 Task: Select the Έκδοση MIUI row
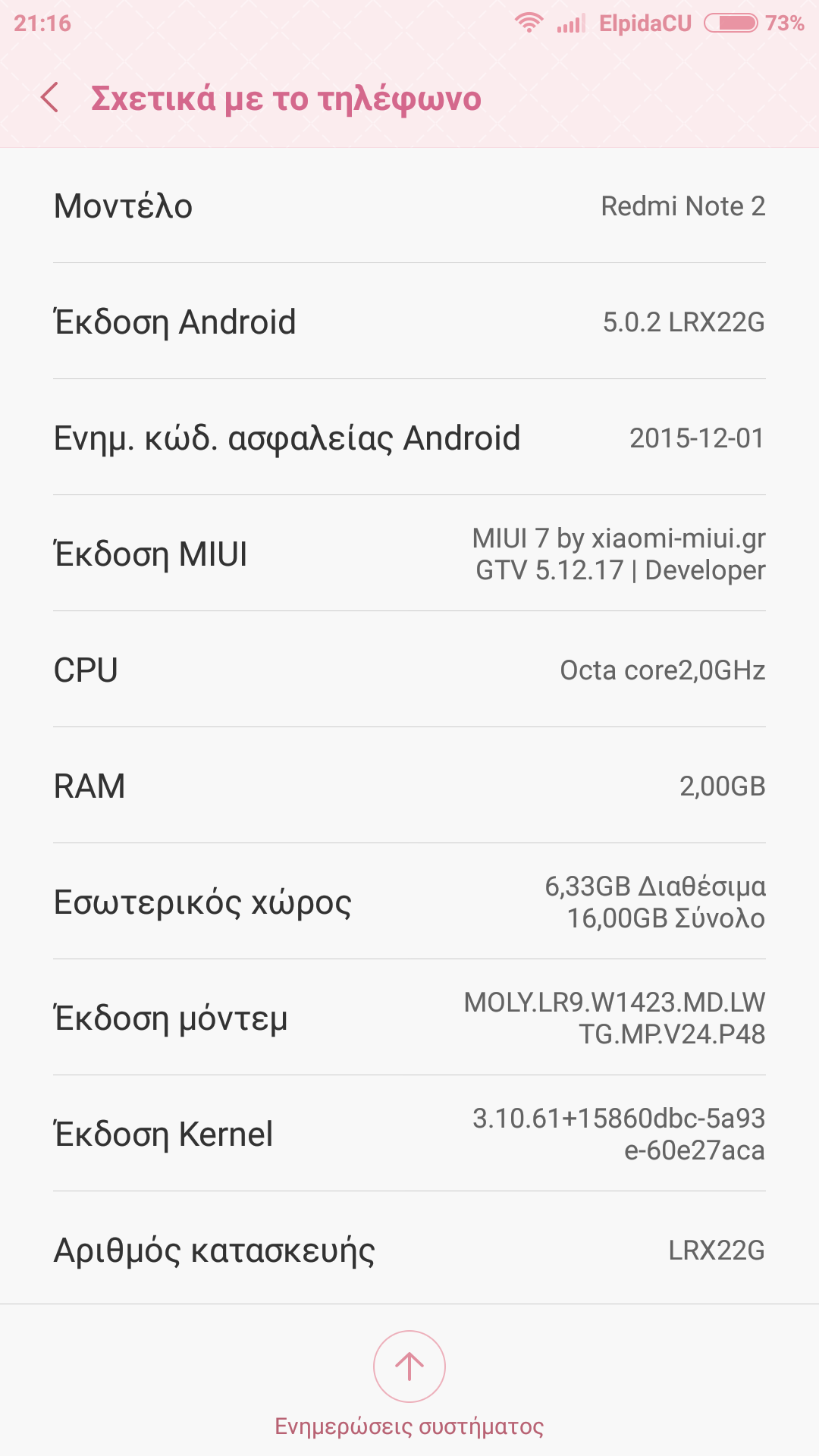coord(409,554)
